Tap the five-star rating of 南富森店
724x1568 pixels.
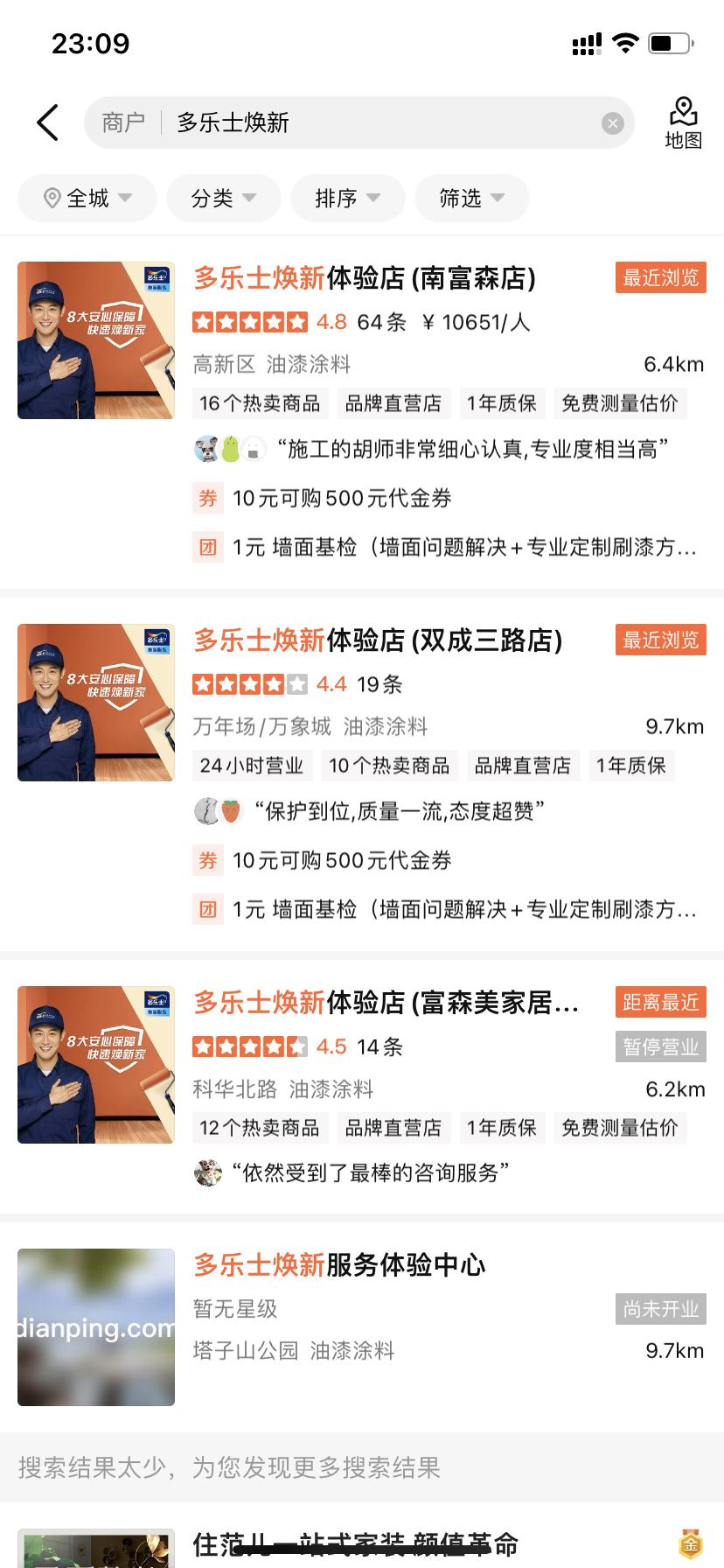249,322
